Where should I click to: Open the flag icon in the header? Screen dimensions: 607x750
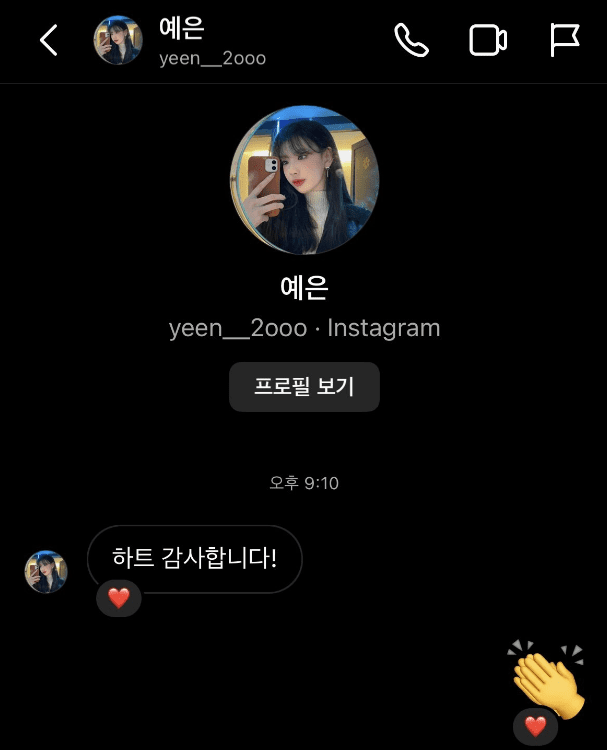(565, 41)
